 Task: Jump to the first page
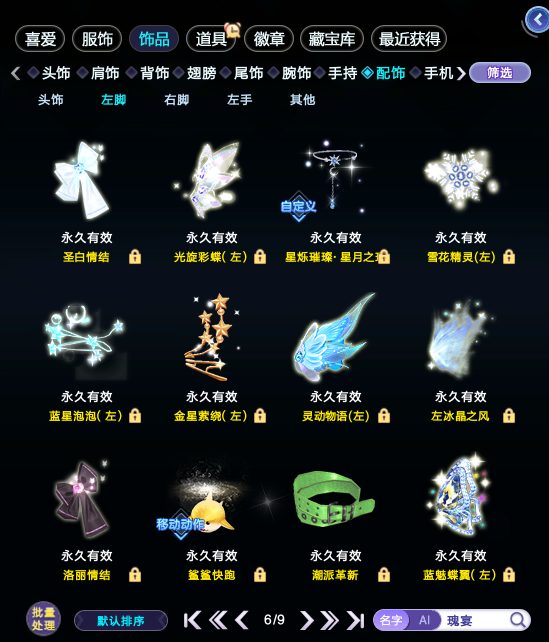coord(192,620)
